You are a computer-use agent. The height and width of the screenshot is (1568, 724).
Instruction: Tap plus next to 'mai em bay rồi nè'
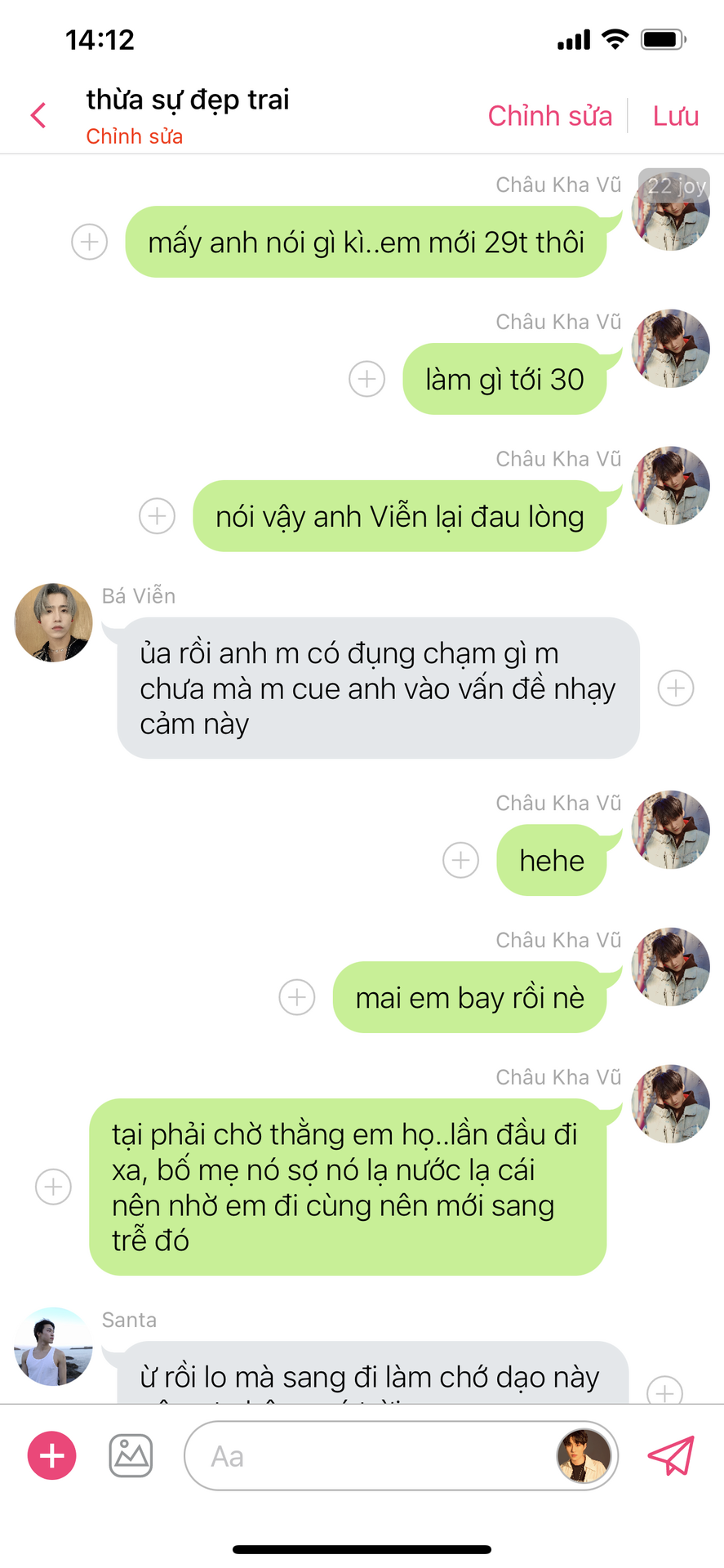[297, 997]
